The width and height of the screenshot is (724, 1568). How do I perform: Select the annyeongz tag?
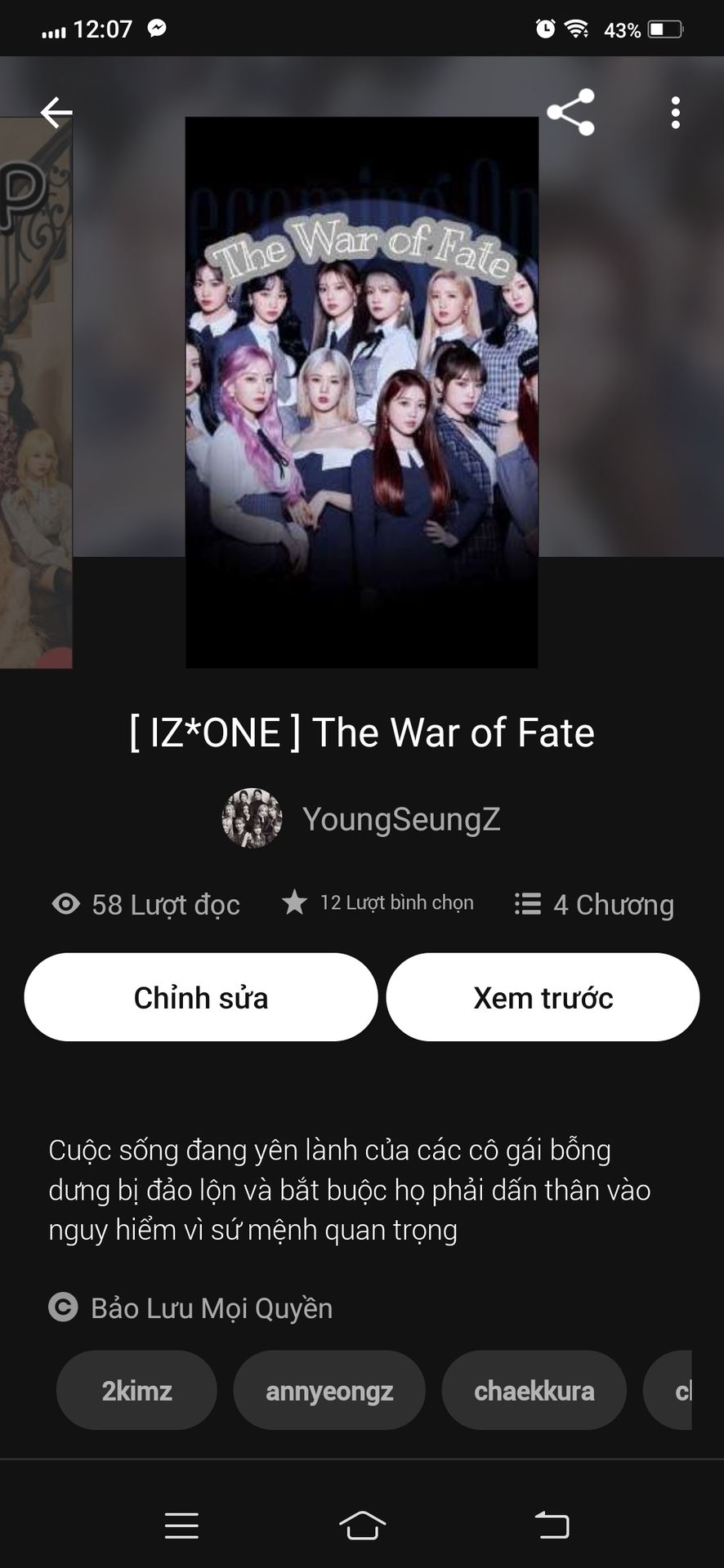[x=329, y=1390]
